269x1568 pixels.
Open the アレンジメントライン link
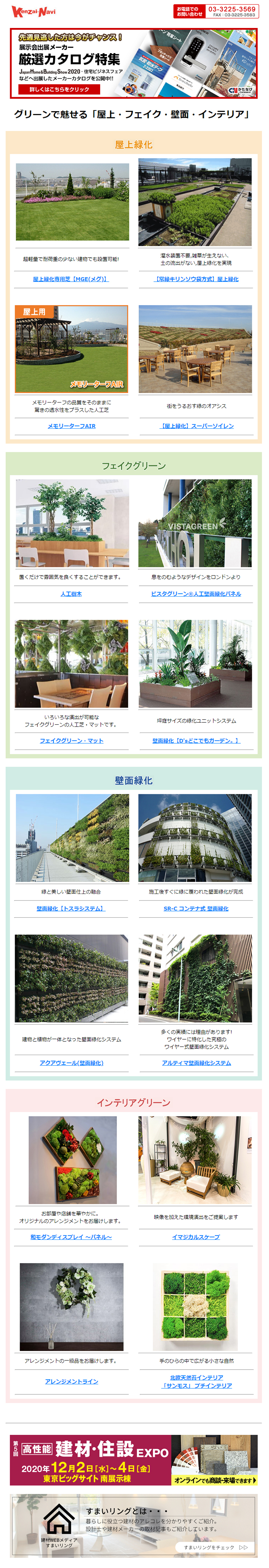(72, 1381)
